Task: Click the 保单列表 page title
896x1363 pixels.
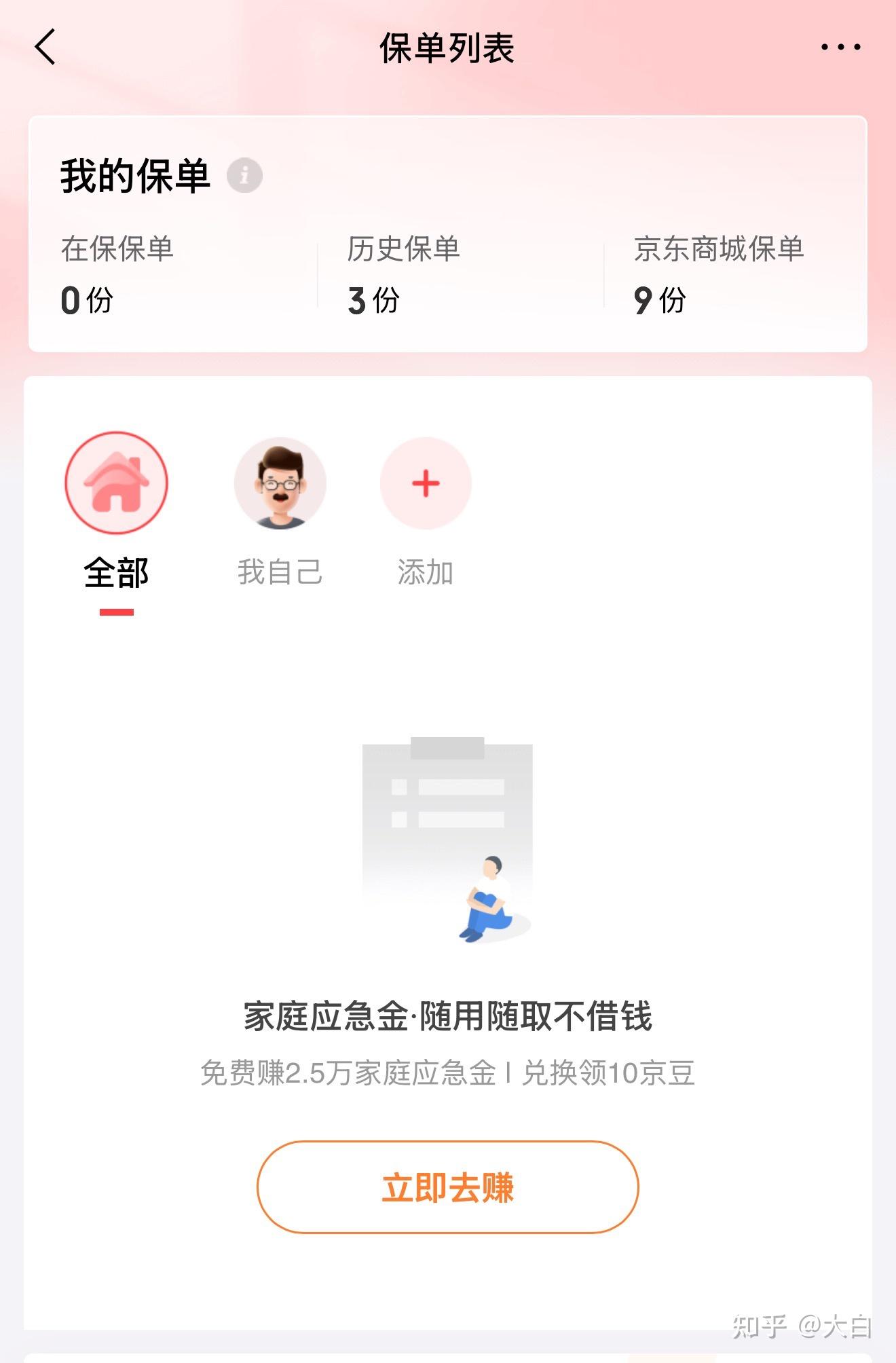Action: (448, 49)
